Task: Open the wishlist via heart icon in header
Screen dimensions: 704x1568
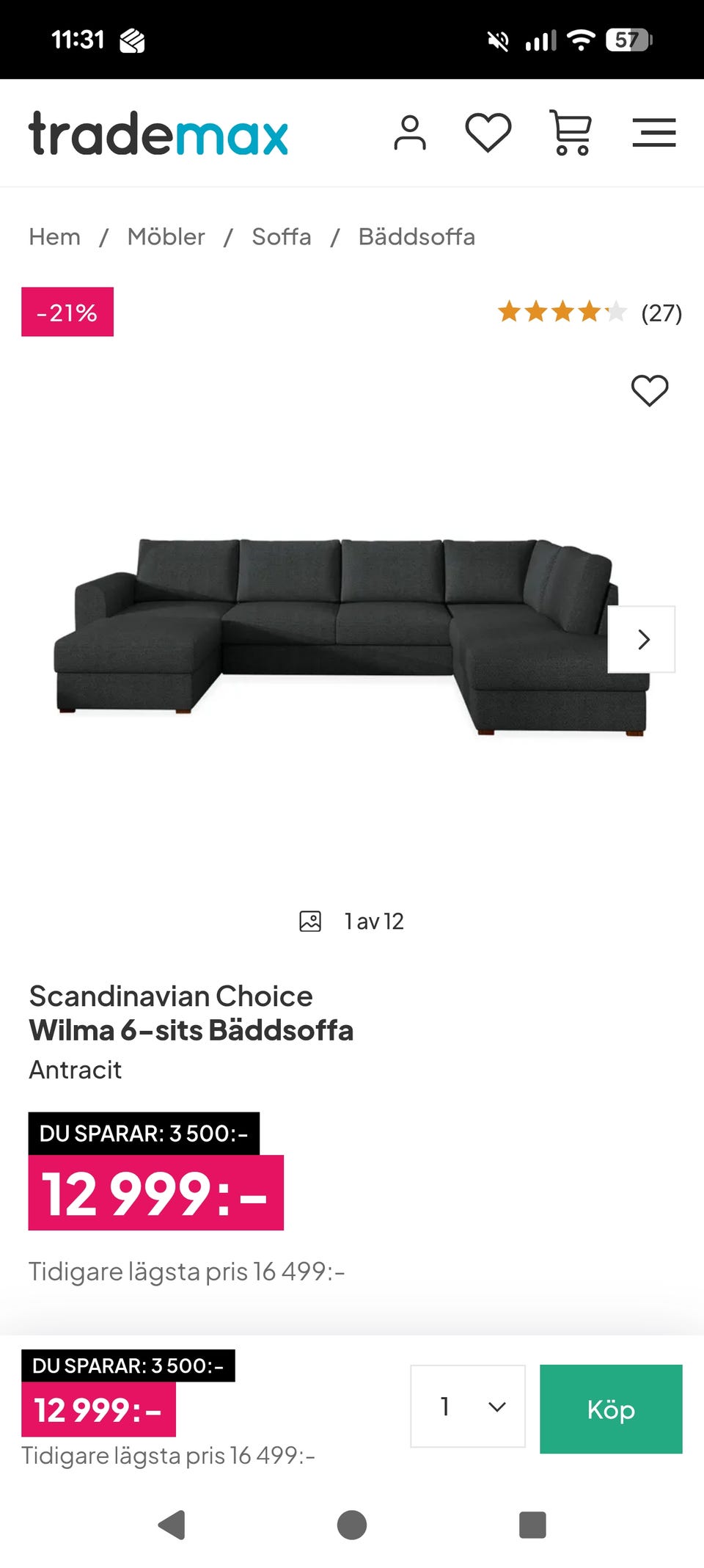Action: (488, 133)
